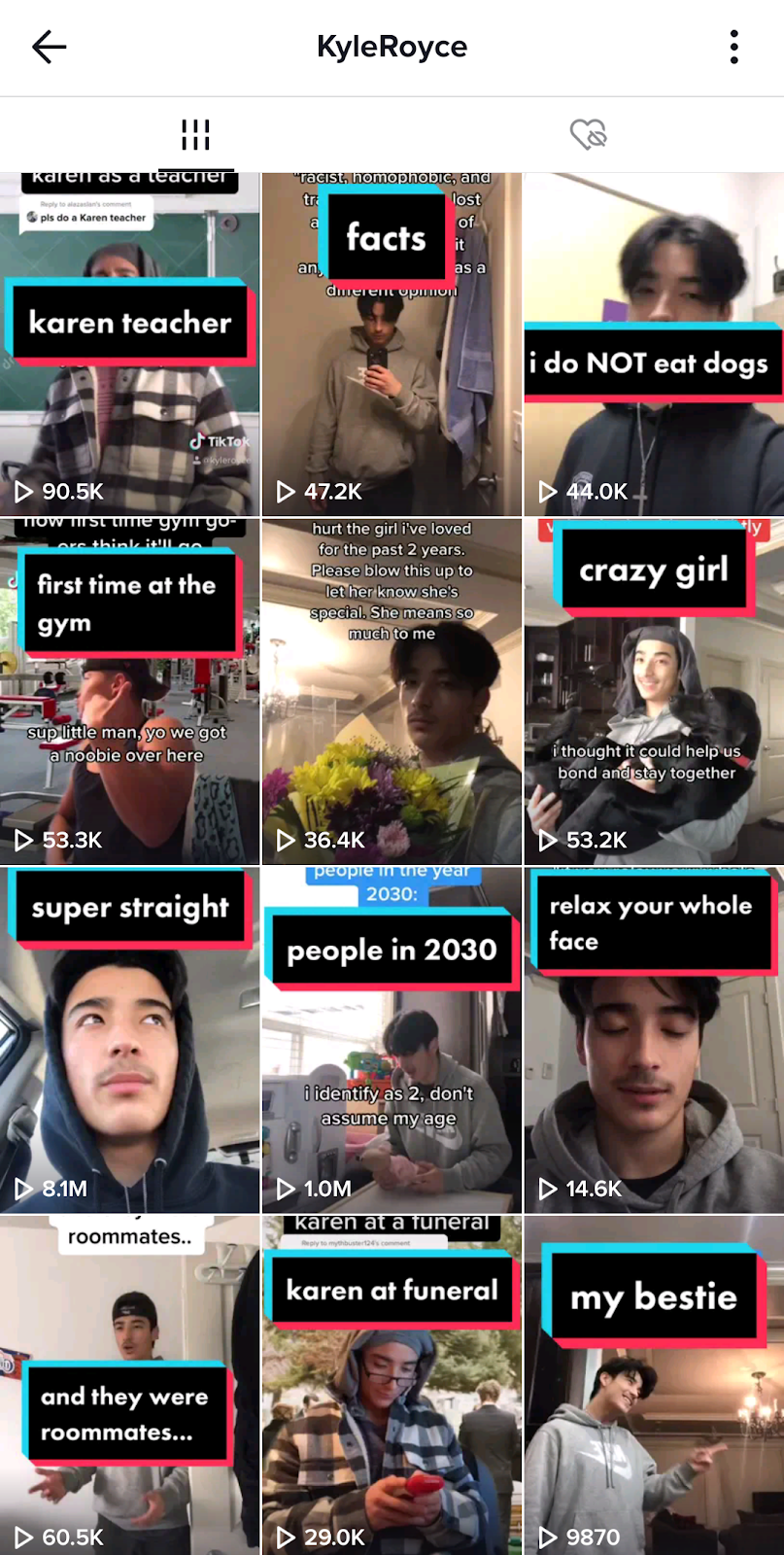The width and height of the screenshot is (784, 1555).
Task: Switch to the liked videos tab
Action: 588,134
